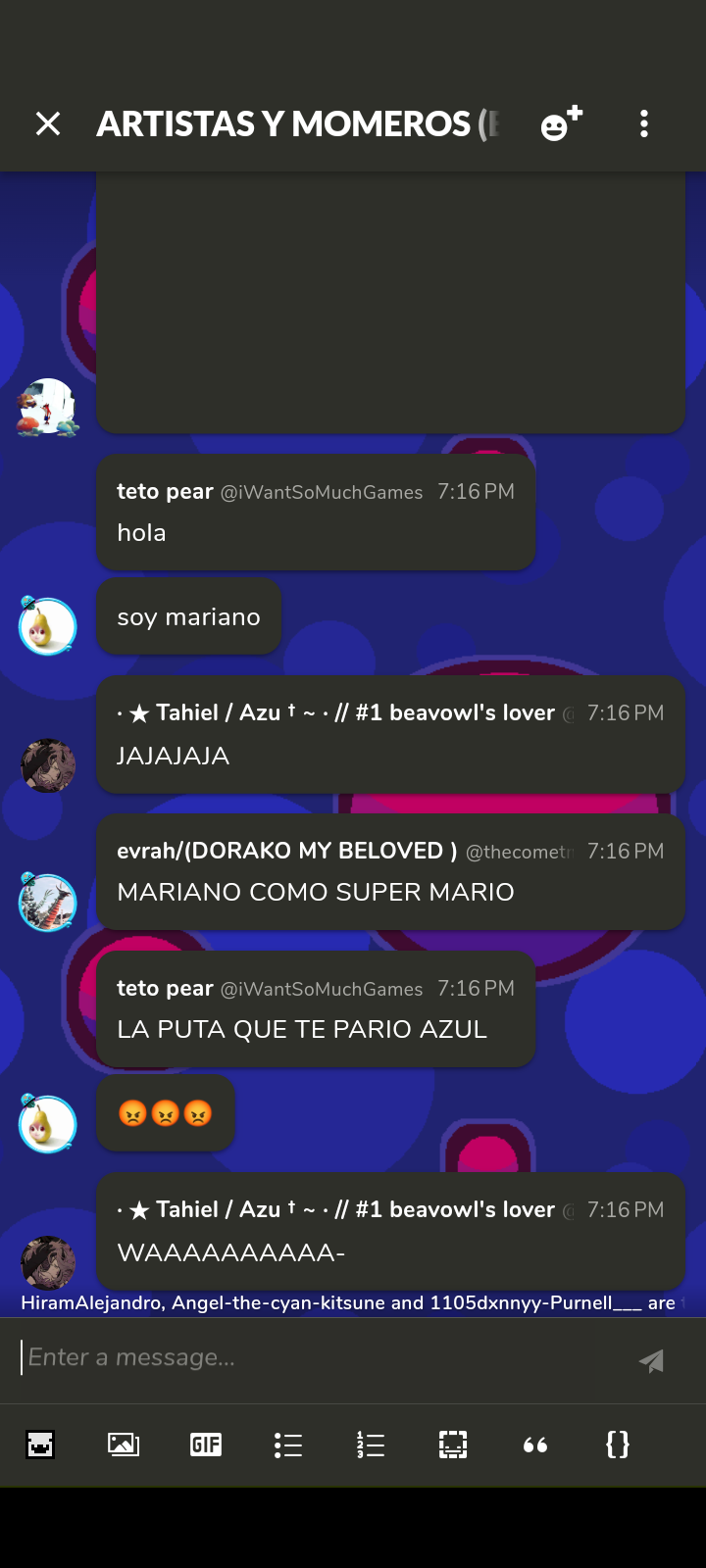Open the add emoji reaction icon
The height and width of the screenshot is (1568, 706).
point(561,123)
